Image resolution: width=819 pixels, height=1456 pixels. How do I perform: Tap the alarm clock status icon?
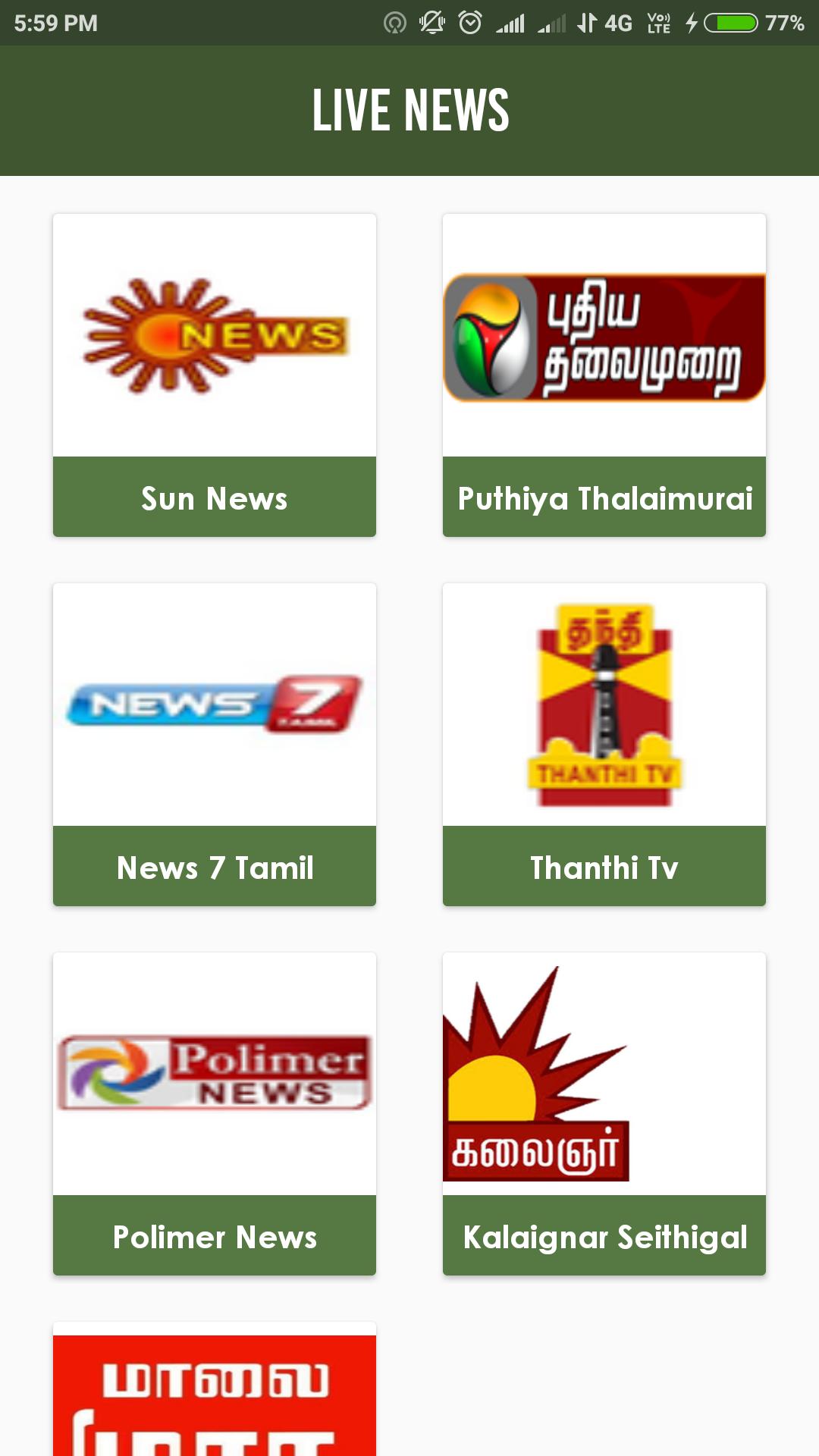470,23
